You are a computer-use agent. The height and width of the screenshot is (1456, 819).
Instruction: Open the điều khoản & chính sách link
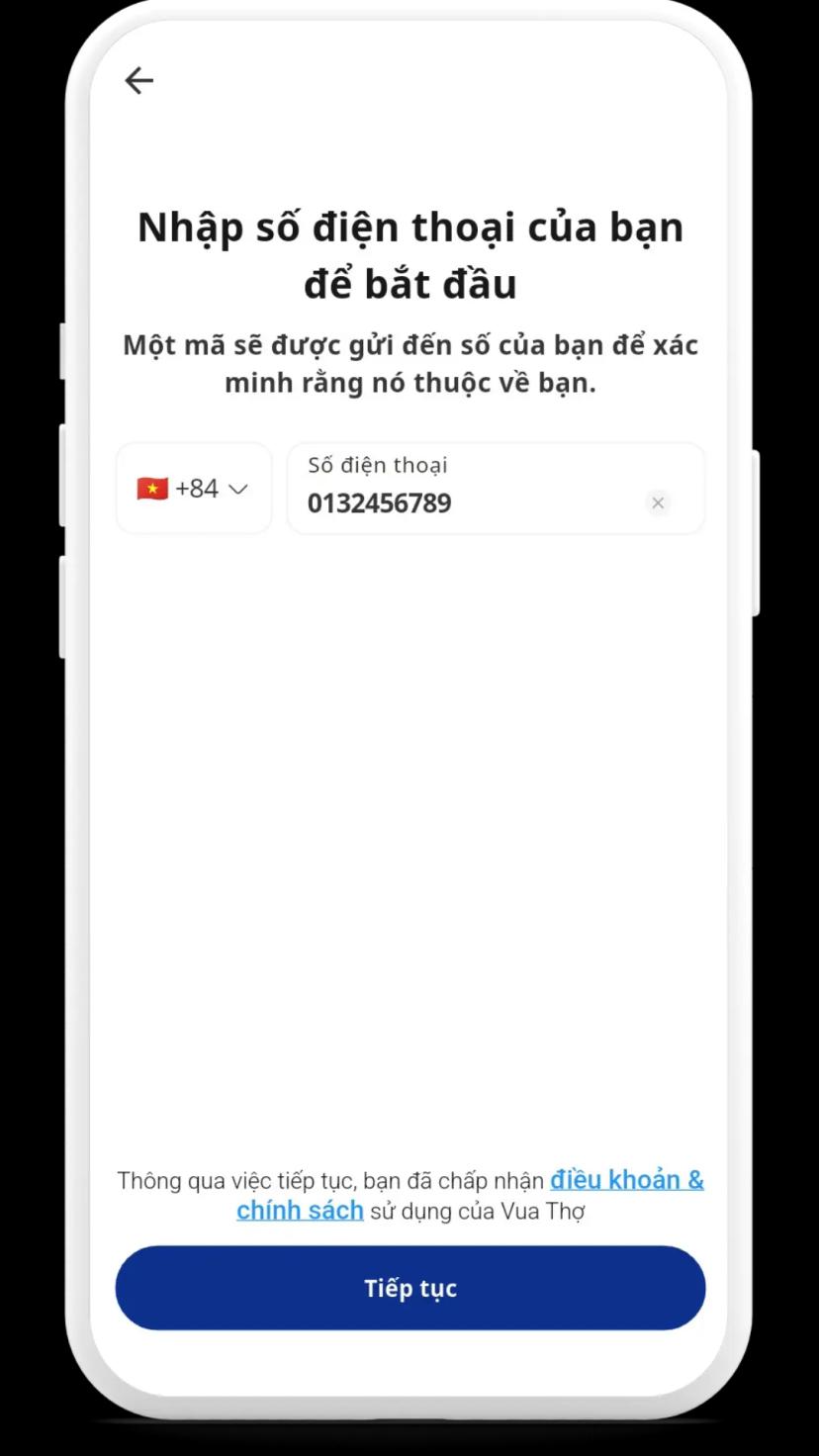pyautogui.click(x=625, y=1180)
